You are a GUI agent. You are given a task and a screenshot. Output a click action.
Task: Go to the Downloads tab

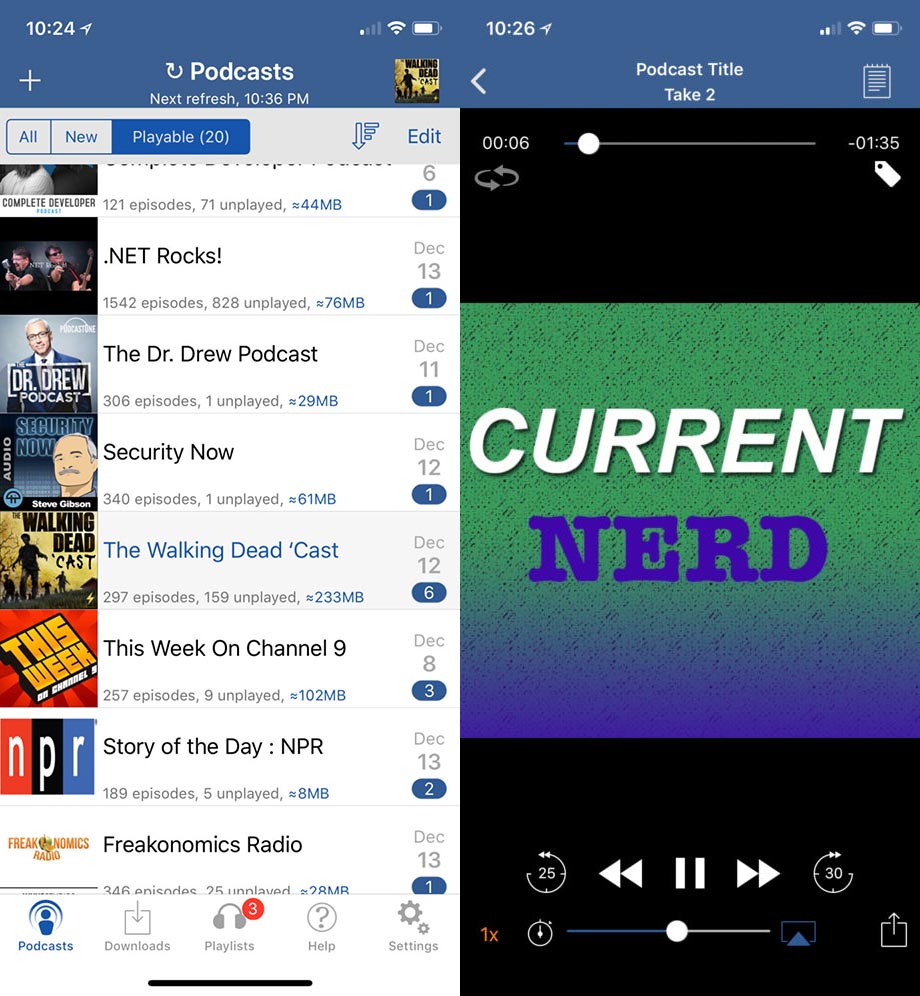tap(137, 926)
